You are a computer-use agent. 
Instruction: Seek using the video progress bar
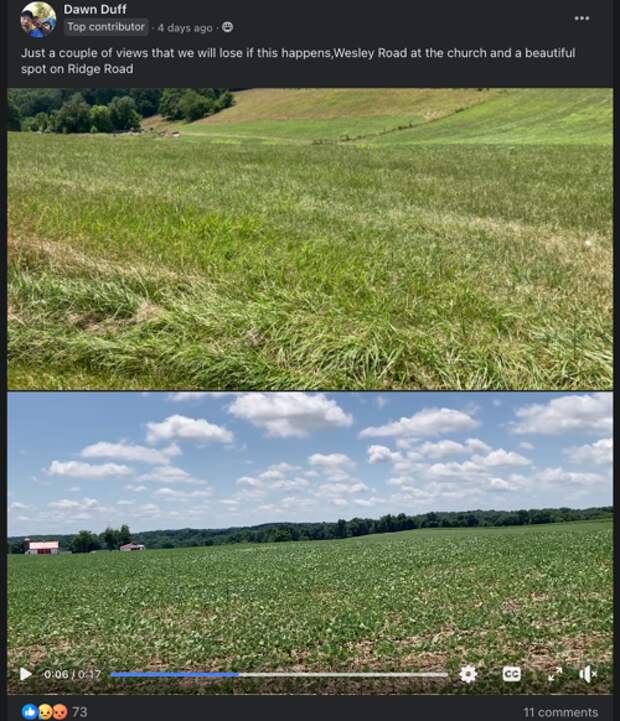click(278, 675)
